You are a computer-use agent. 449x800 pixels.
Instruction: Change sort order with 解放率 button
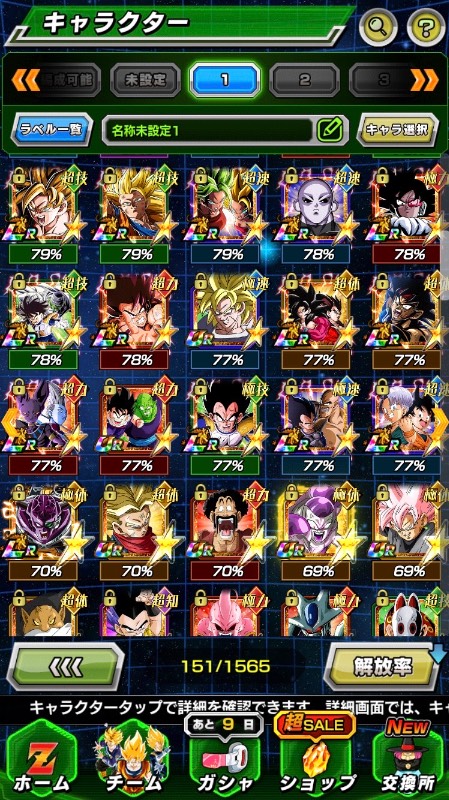click(x=383, y=666)
